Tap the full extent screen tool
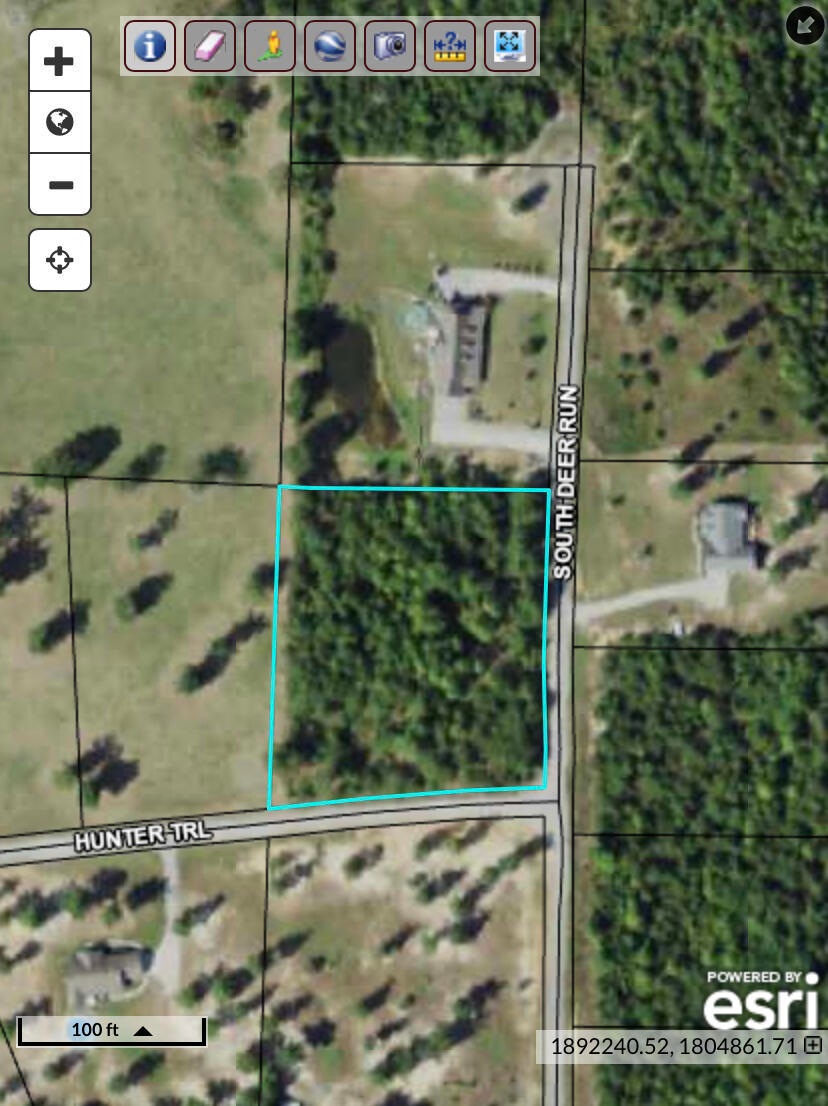 [510, 46]
